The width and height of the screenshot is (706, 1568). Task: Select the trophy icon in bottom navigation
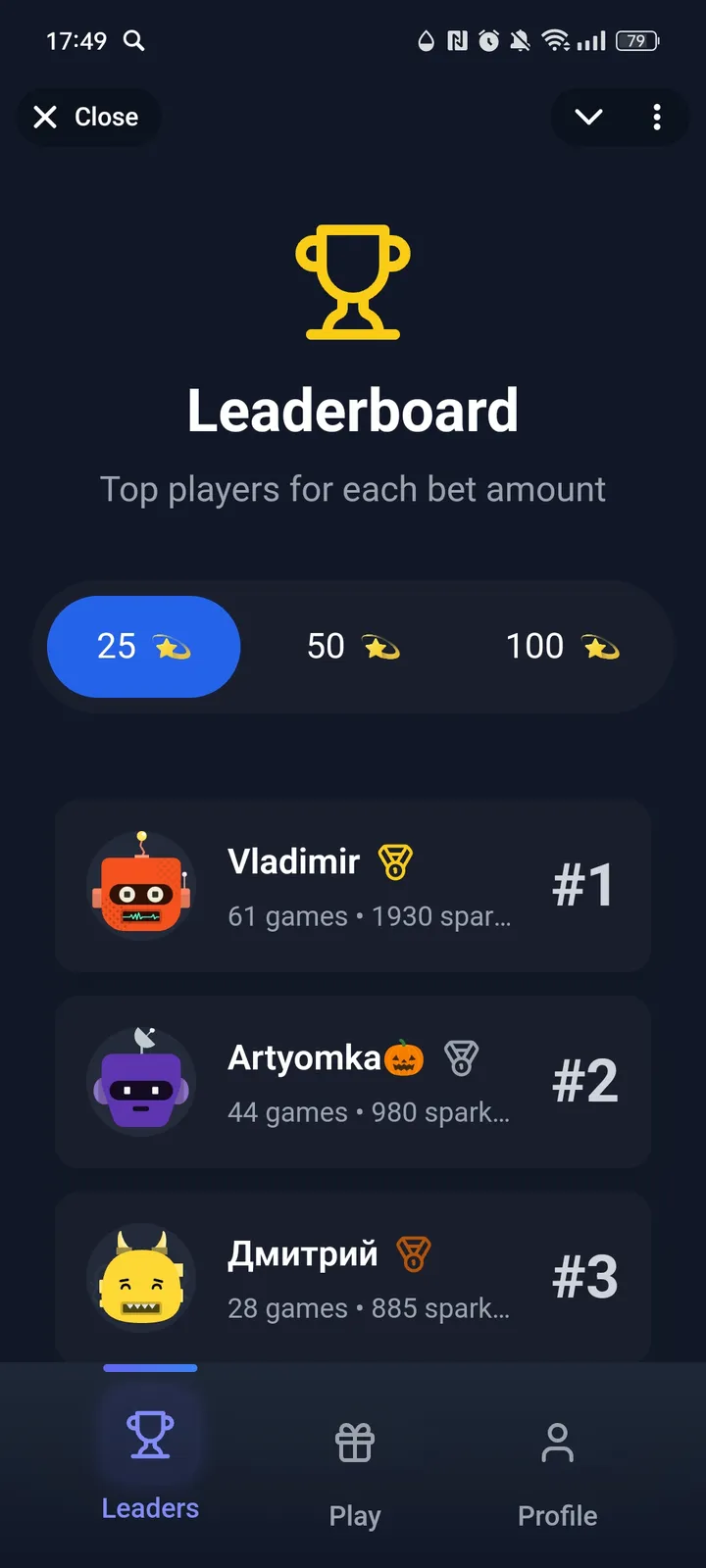click(x=149, y=1436)
